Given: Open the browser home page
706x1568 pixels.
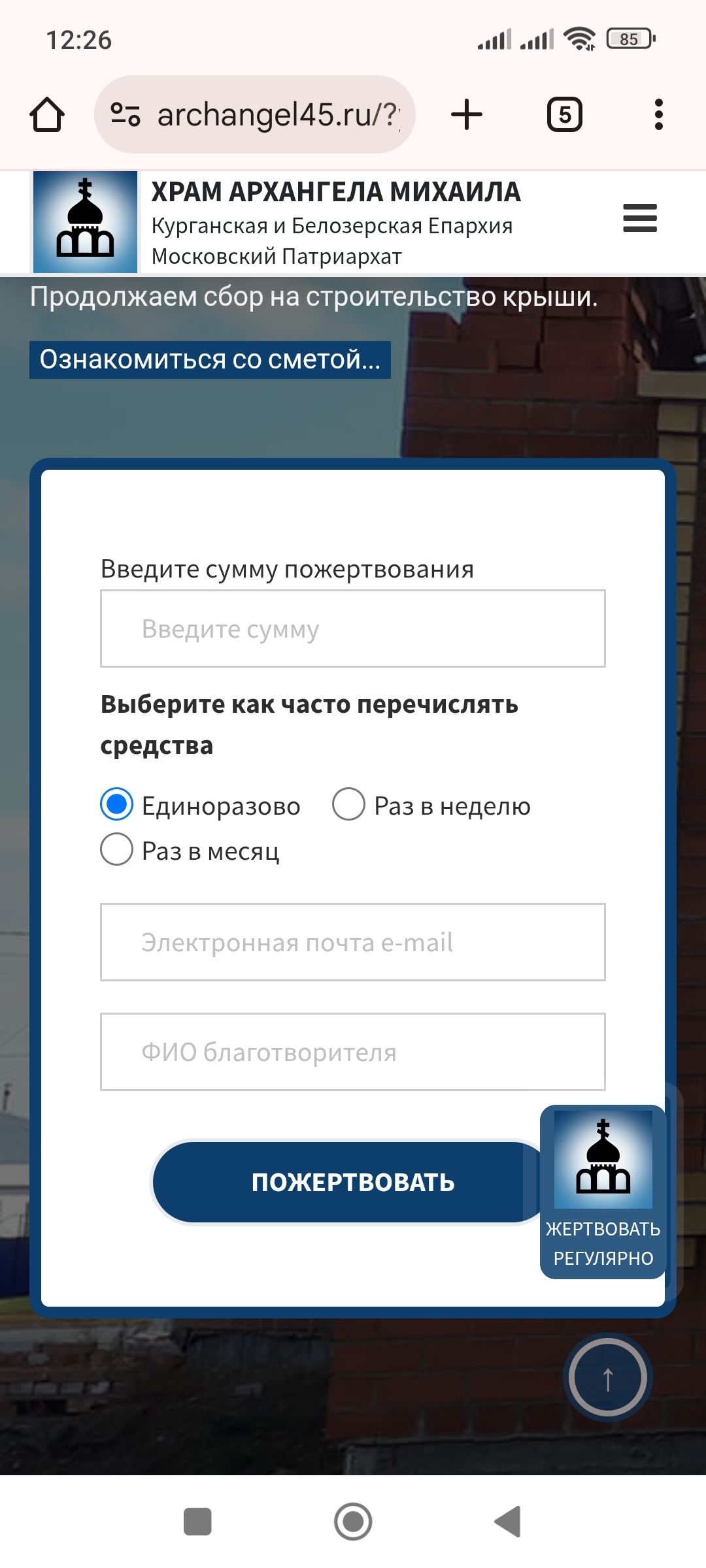Looking at the screenshot, I should (x=47, y=115).
